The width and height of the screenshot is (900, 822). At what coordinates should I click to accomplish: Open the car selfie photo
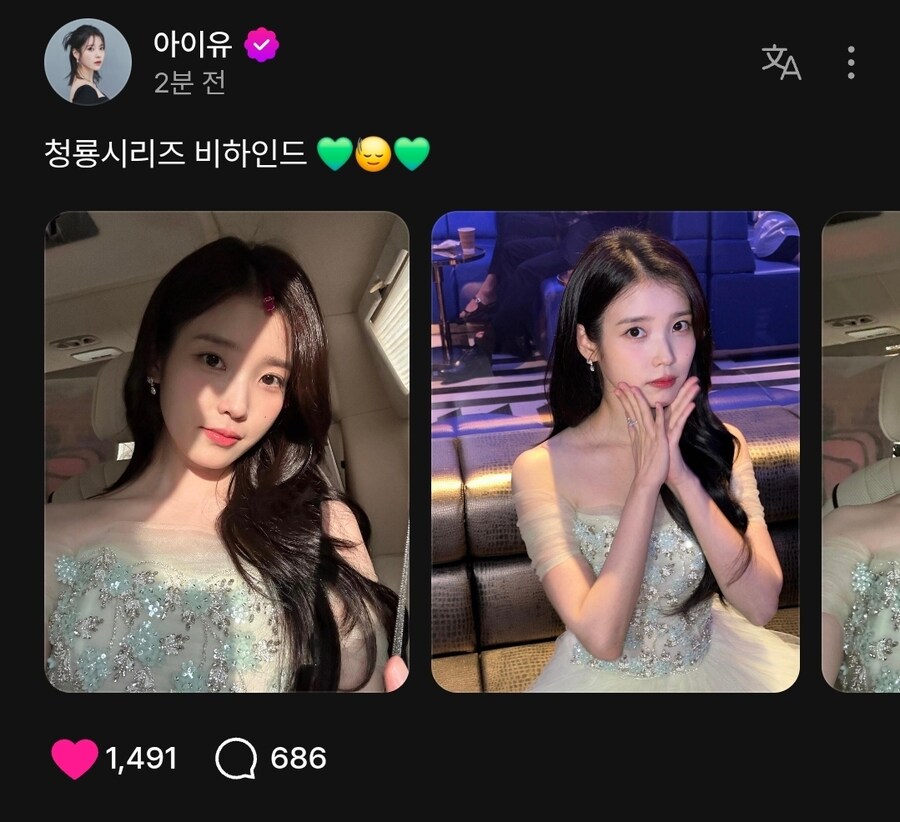[227, 451]
